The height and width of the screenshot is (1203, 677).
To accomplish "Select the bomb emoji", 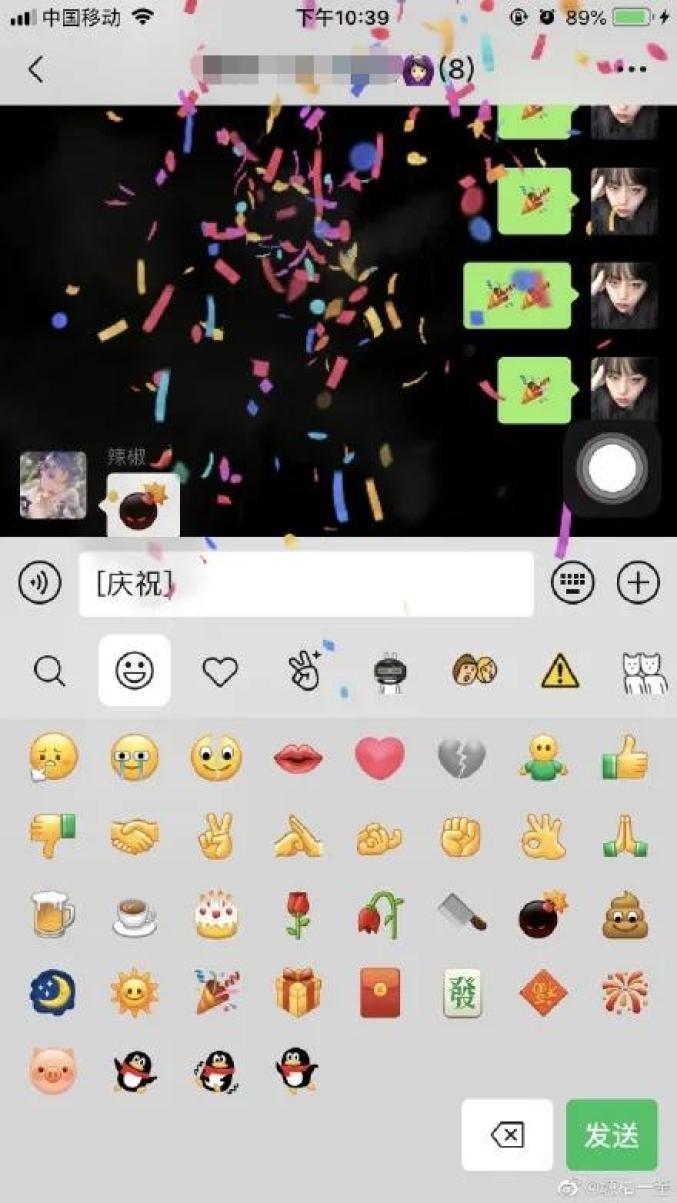I will tap(544, 915).
